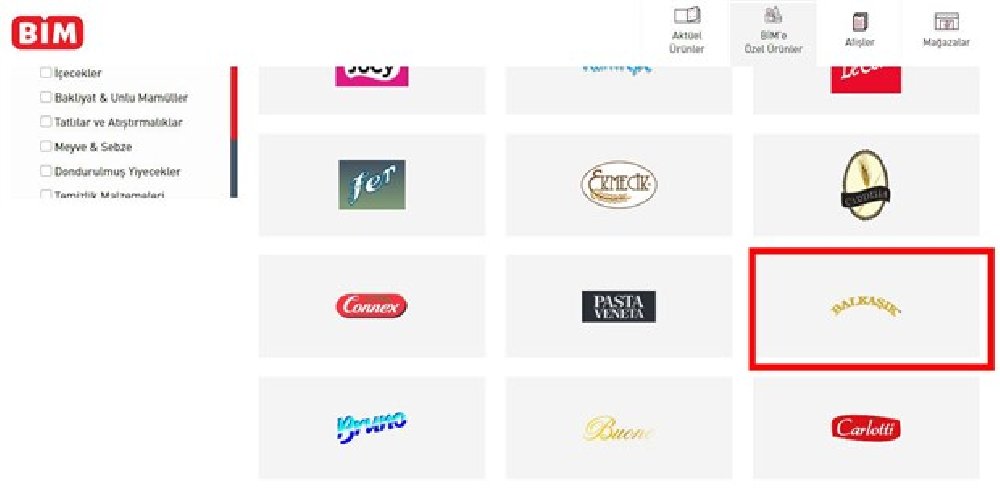Open Aktüel Ürünler section

686,31
